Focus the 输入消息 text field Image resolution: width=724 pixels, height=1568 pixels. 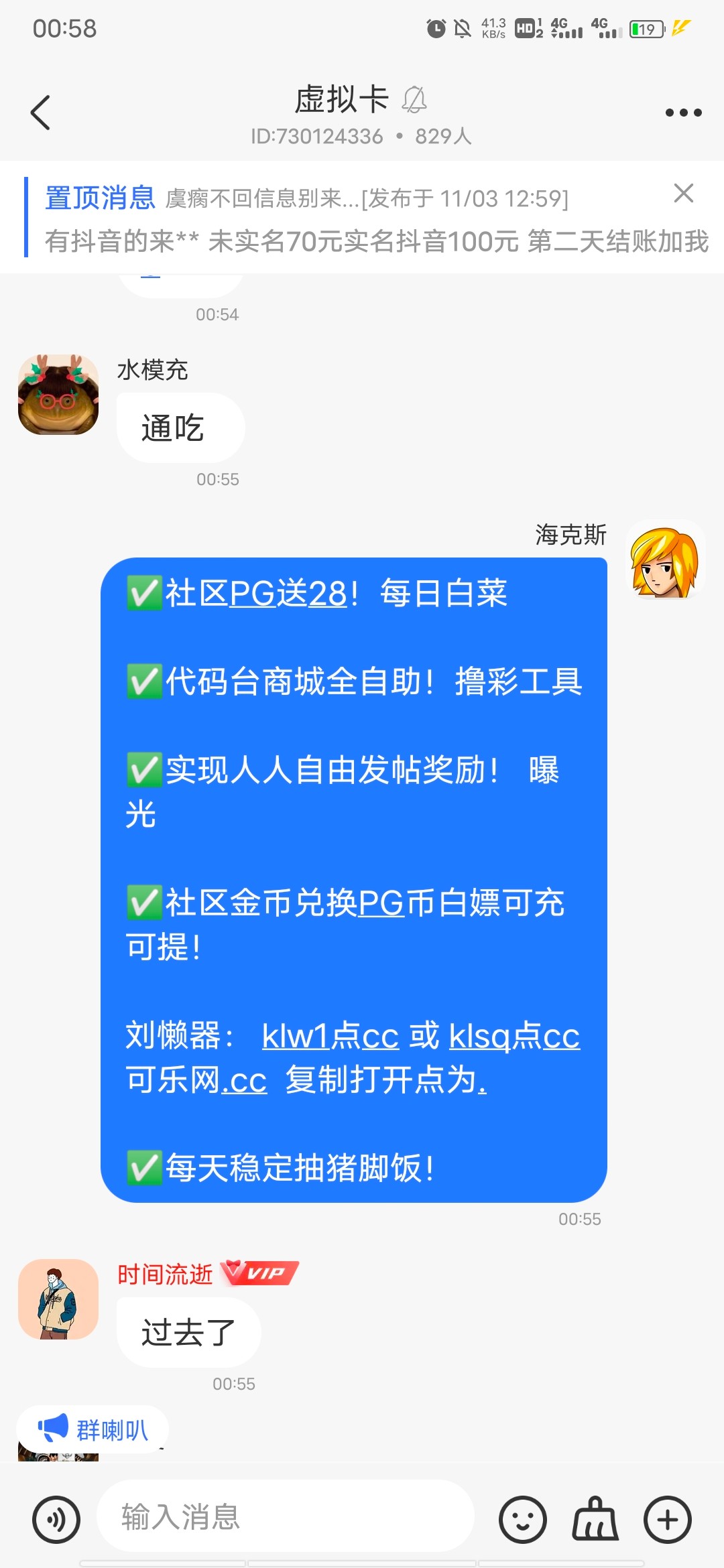pyautogui.click(x=285, y=1516)
